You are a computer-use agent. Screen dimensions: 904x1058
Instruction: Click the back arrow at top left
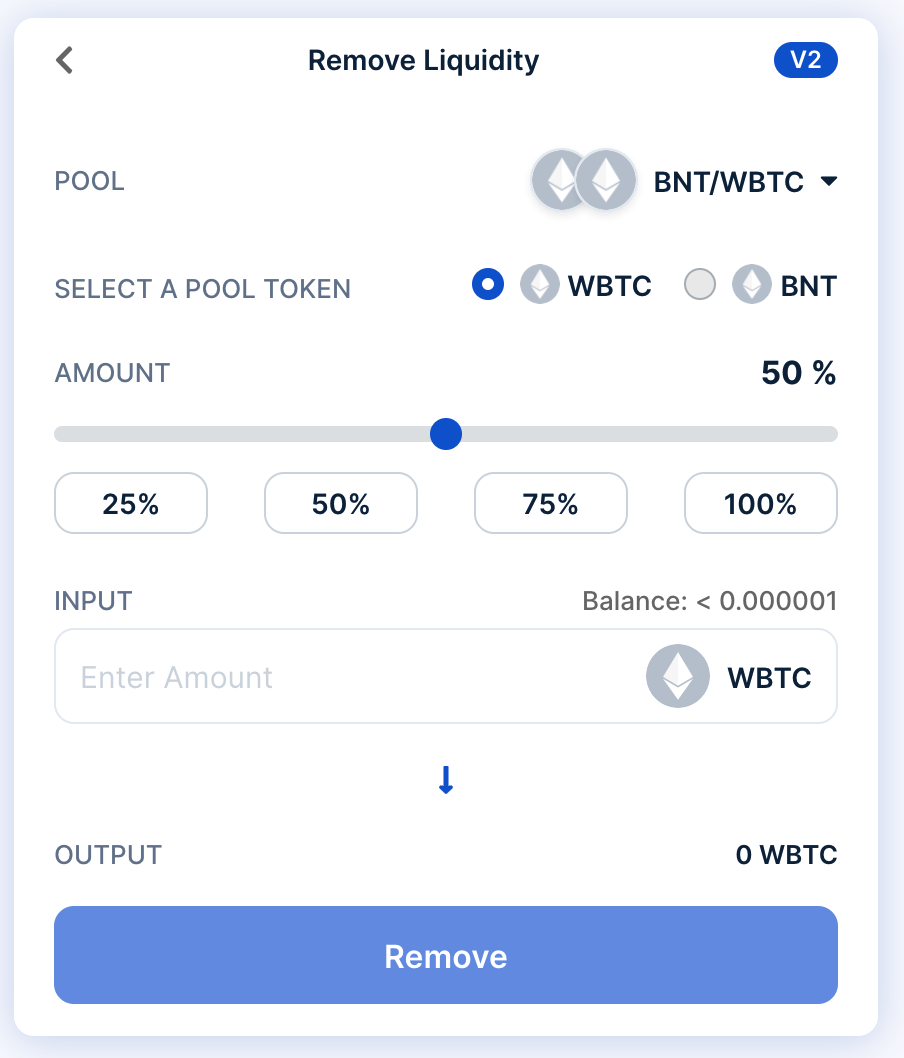(x=64, y=60)
